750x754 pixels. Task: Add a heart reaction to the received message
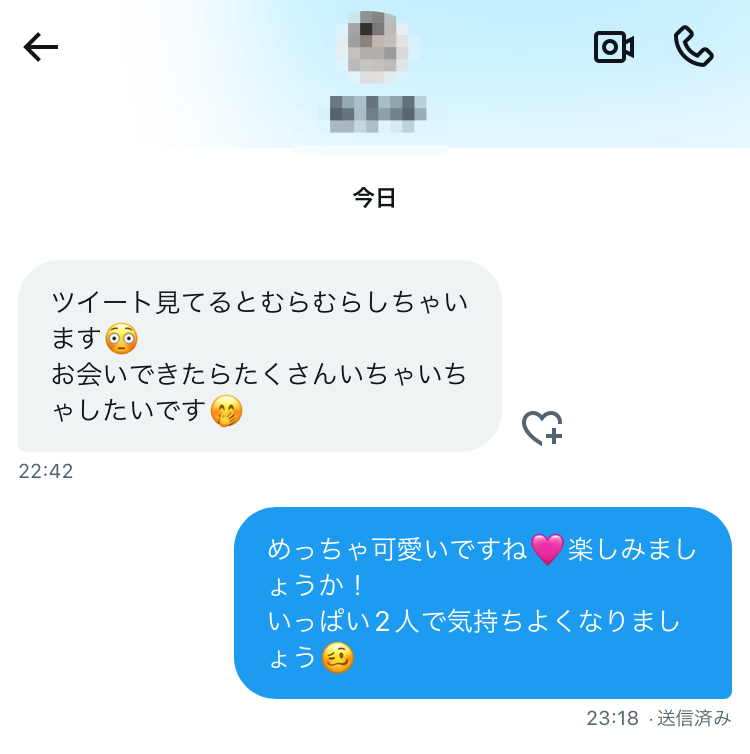point(540,428)
